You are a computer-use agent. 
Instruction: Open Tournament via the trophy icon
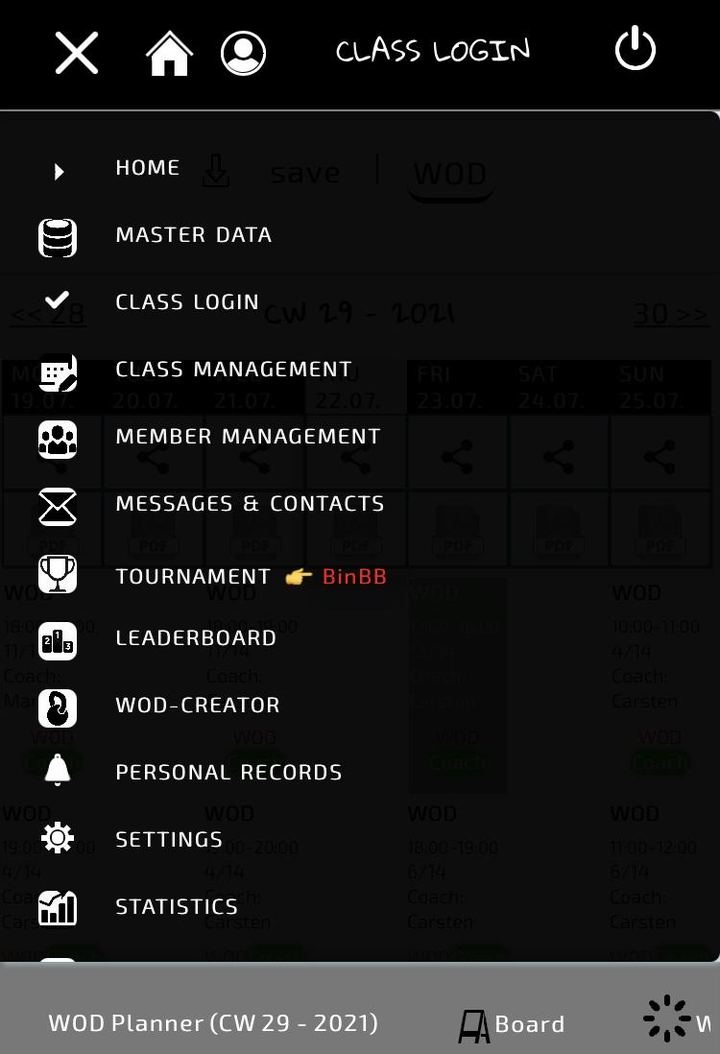(57, 574)
